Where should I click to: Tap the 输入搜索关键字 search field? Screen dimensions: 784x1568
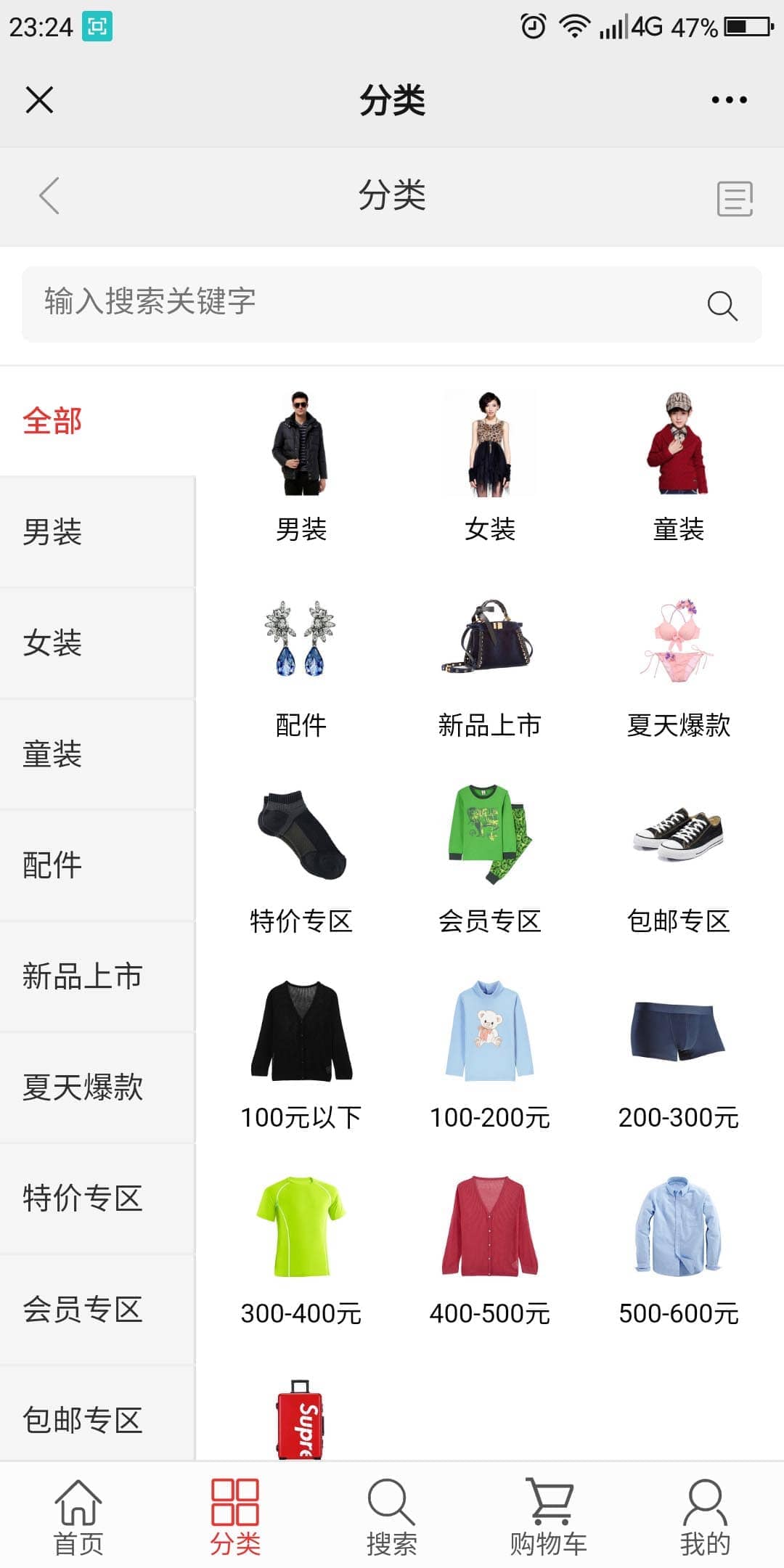point(363,303)
